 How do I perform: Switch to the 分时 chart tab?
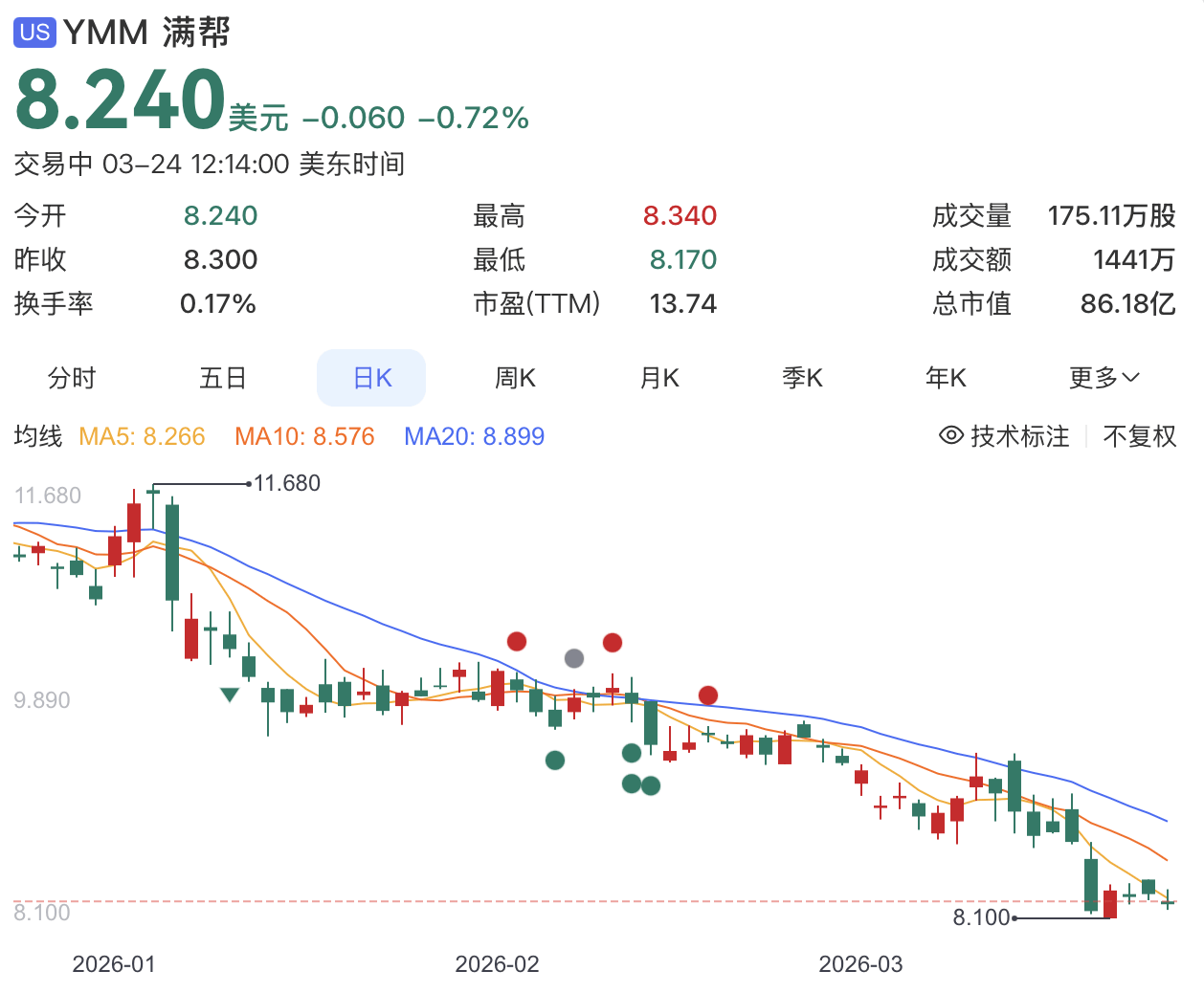pos(72,378)
